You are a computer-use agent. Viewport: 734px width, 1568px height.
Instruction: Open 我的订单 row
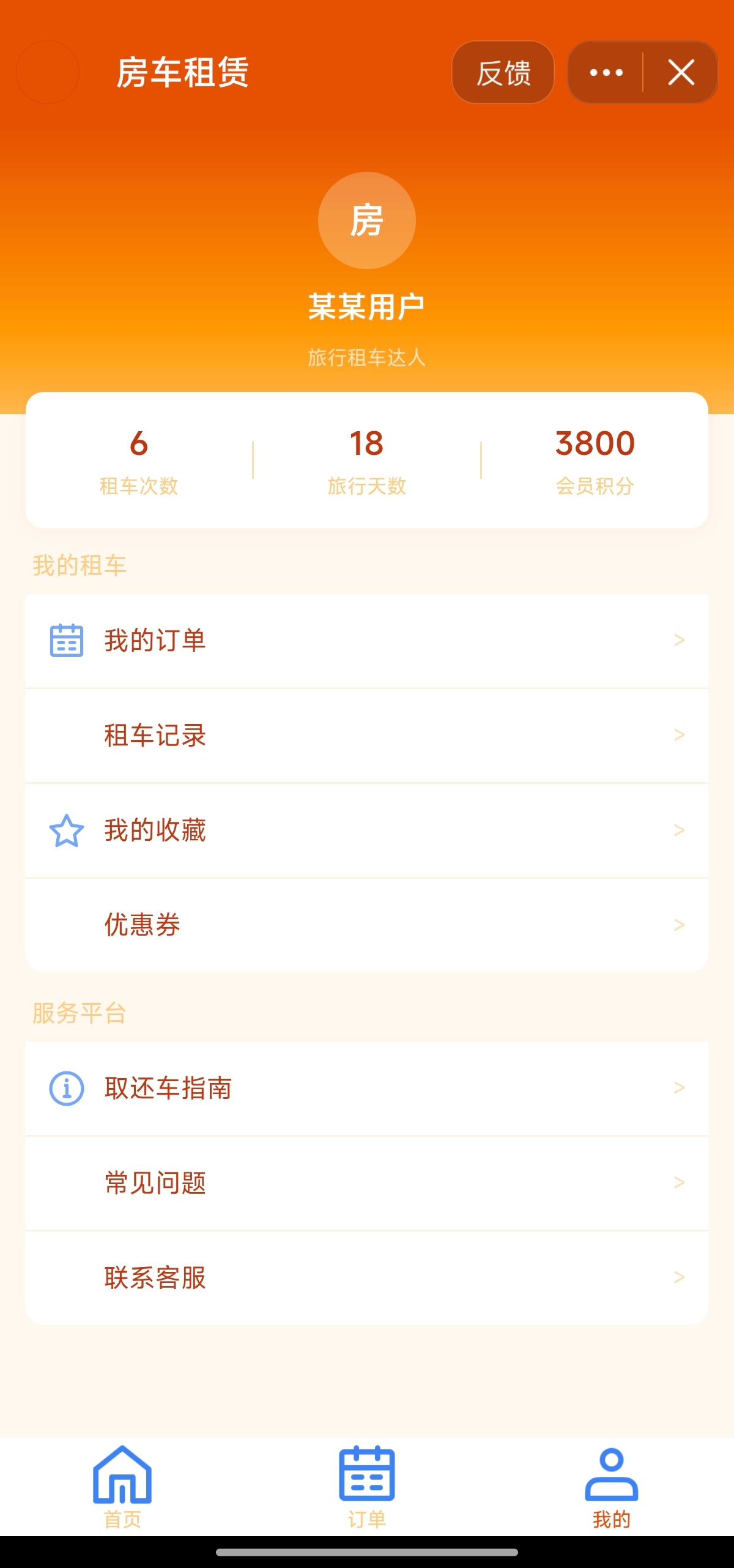point(367,640)
